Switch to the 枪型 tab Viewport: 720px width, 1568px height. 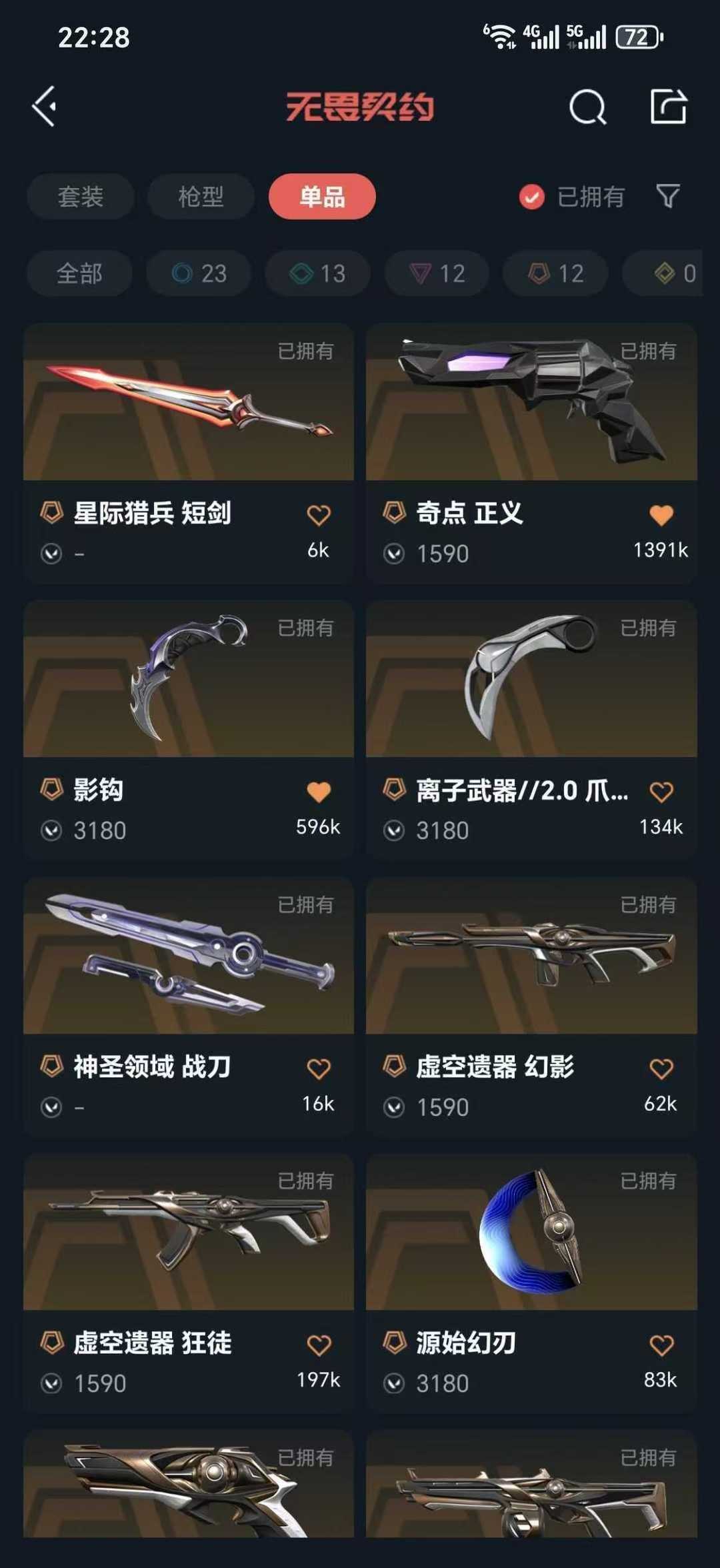(200, 197)
